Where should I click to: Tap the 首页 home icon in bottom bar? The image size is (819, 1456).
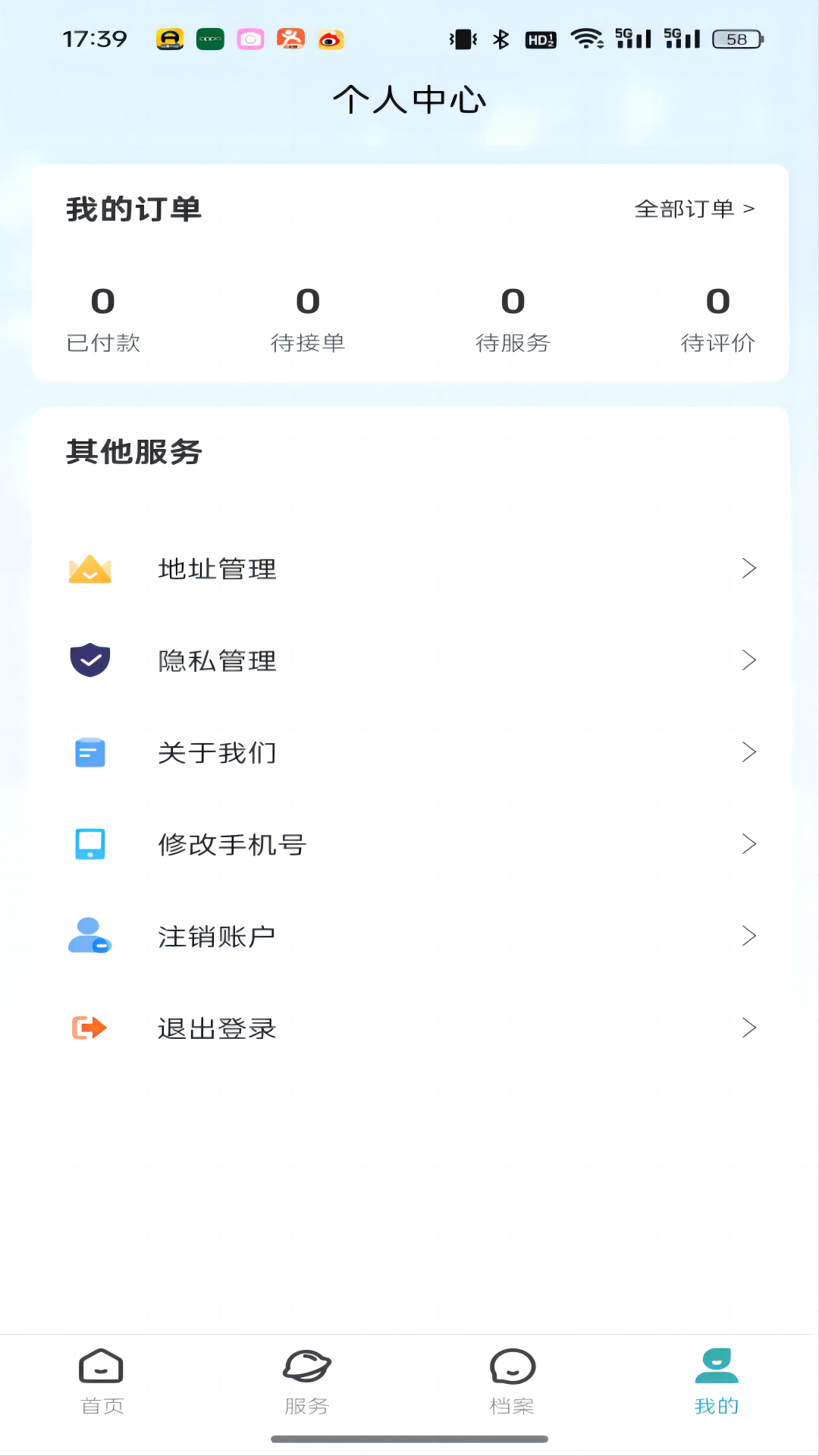pos(101,1369)
